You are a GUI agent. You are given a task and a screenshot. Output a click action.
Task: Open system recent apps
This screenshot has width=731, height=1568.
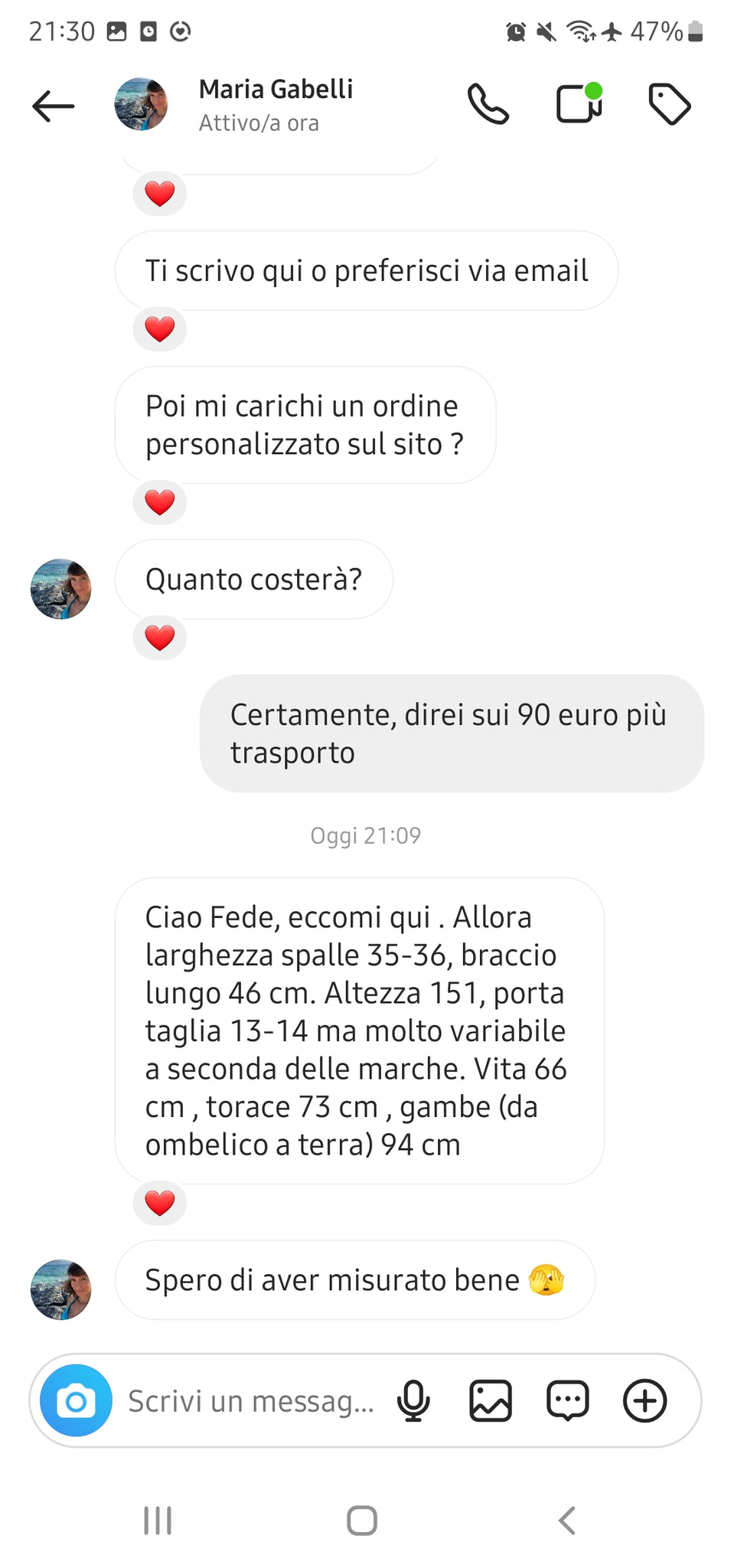pyautogui.click(x=158, y=1521)
